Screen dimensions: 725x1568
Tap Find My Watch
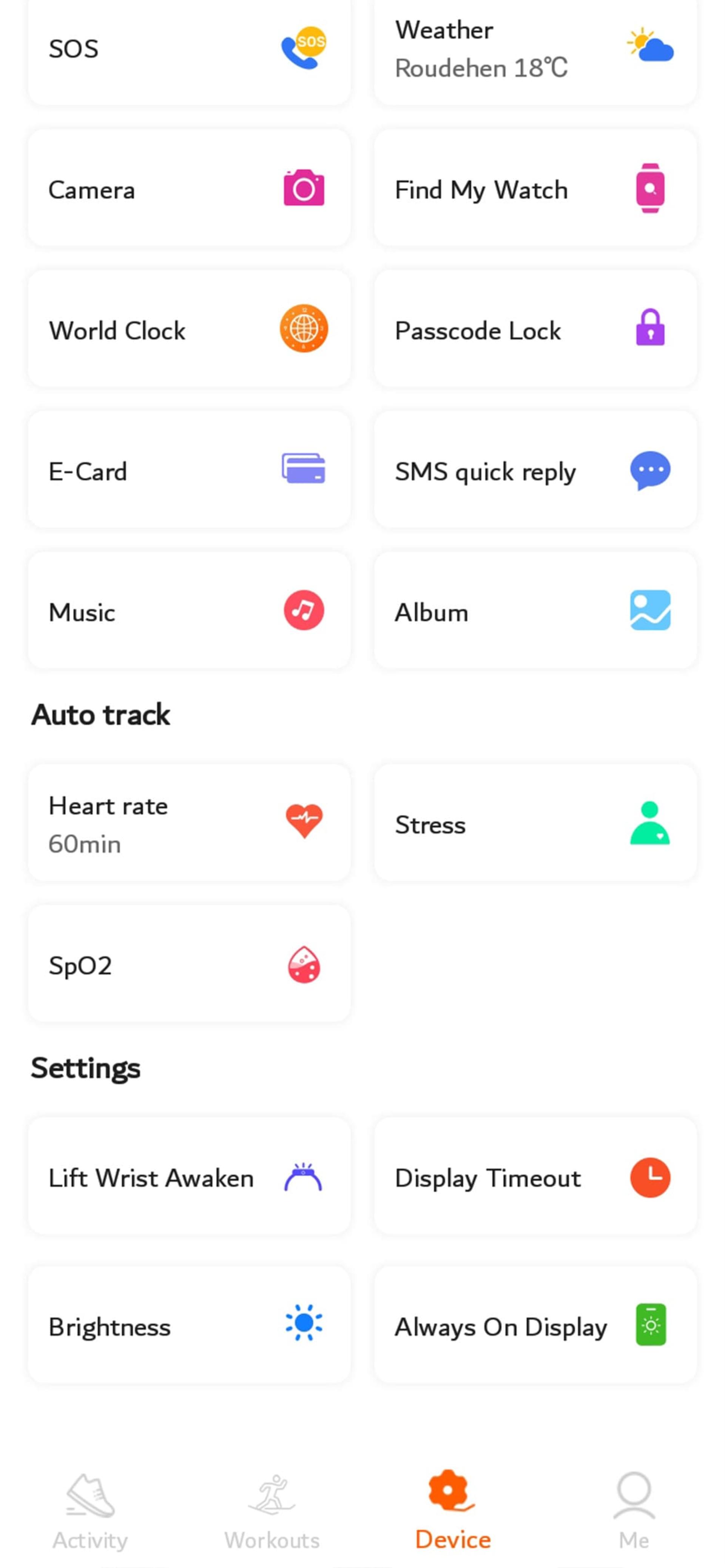pyautogui.click(x=535, y=188)
